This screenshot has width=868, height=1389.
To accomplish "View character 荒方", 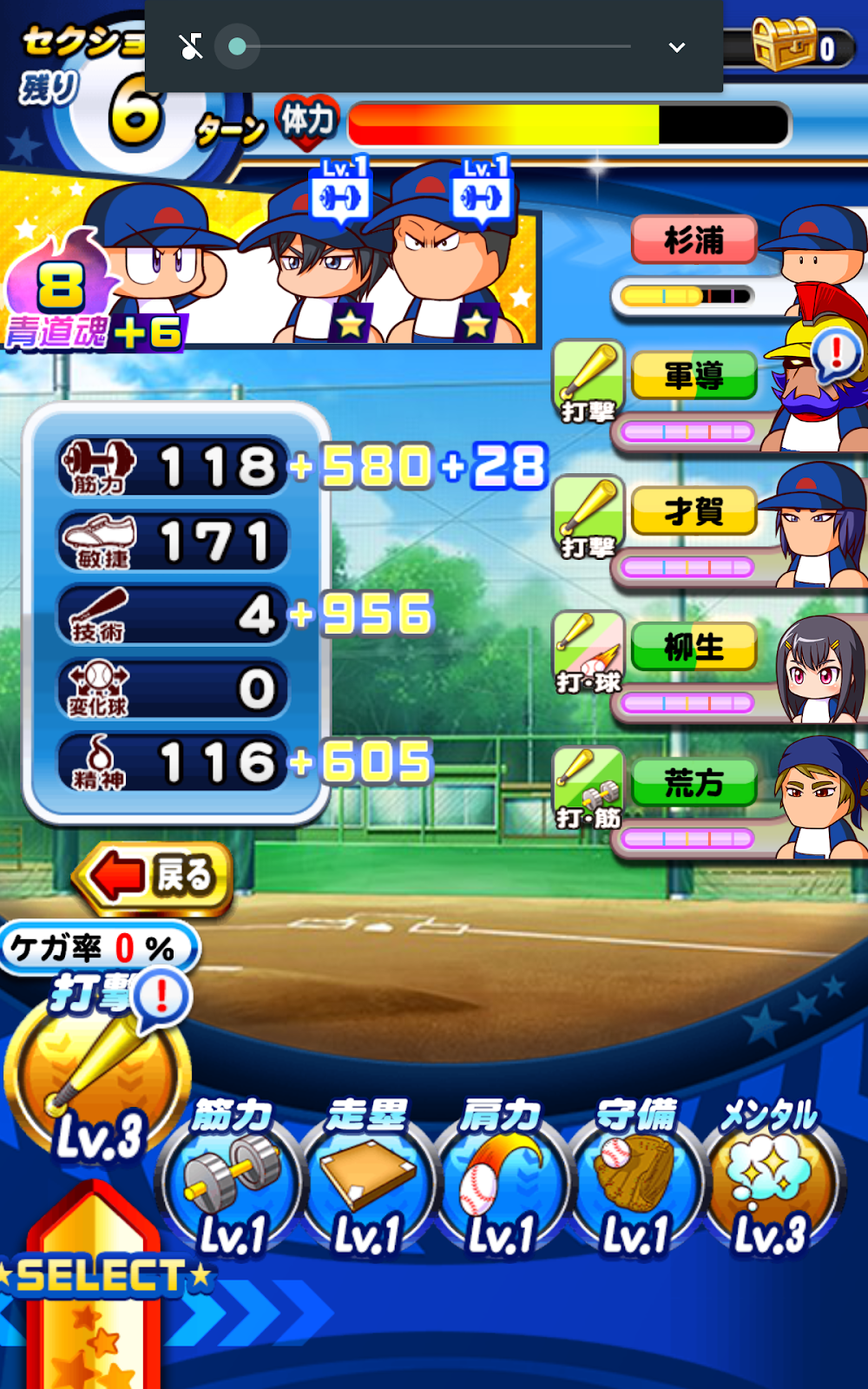I will point(694,782).
